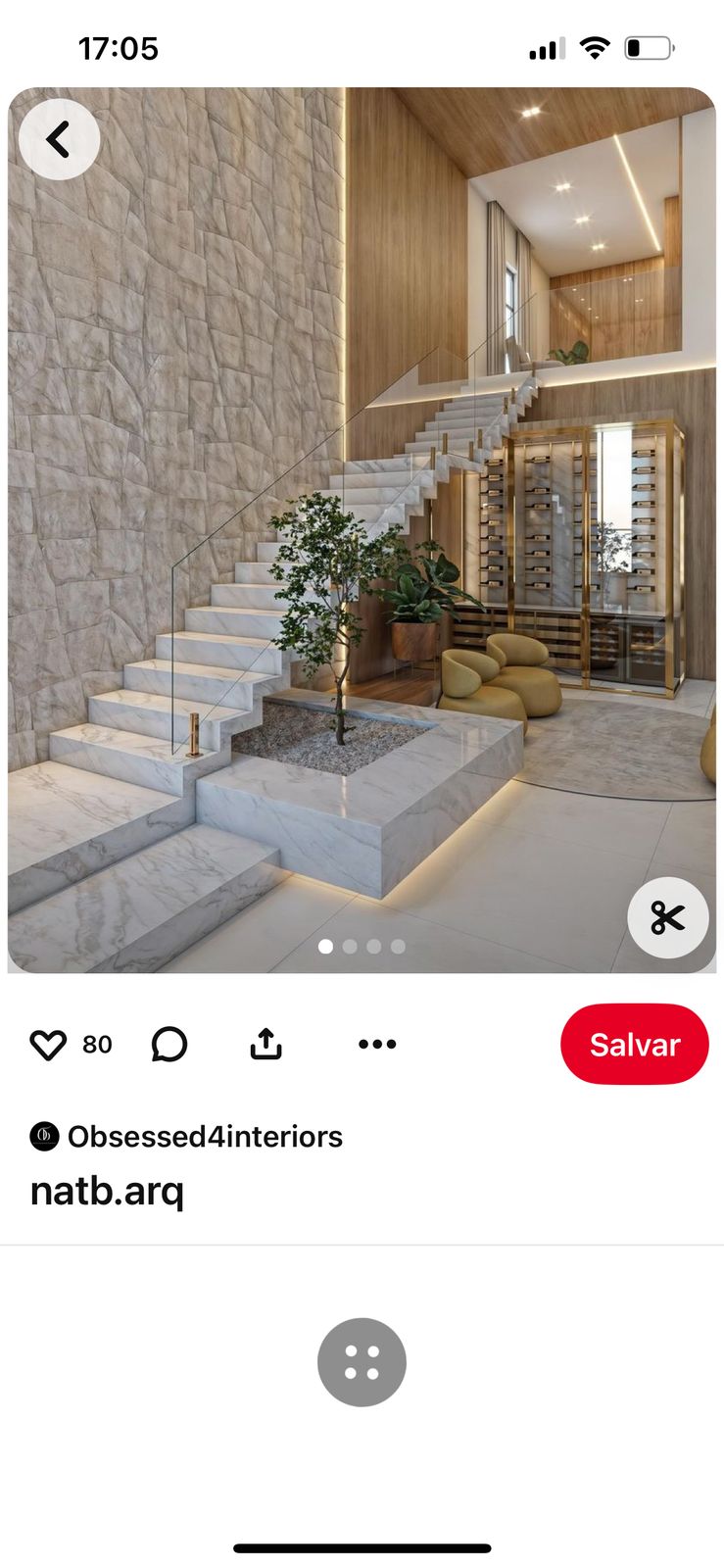Open the comments bubble
The width and height of the screenshot is (724, 1568).
point(169,1045)
